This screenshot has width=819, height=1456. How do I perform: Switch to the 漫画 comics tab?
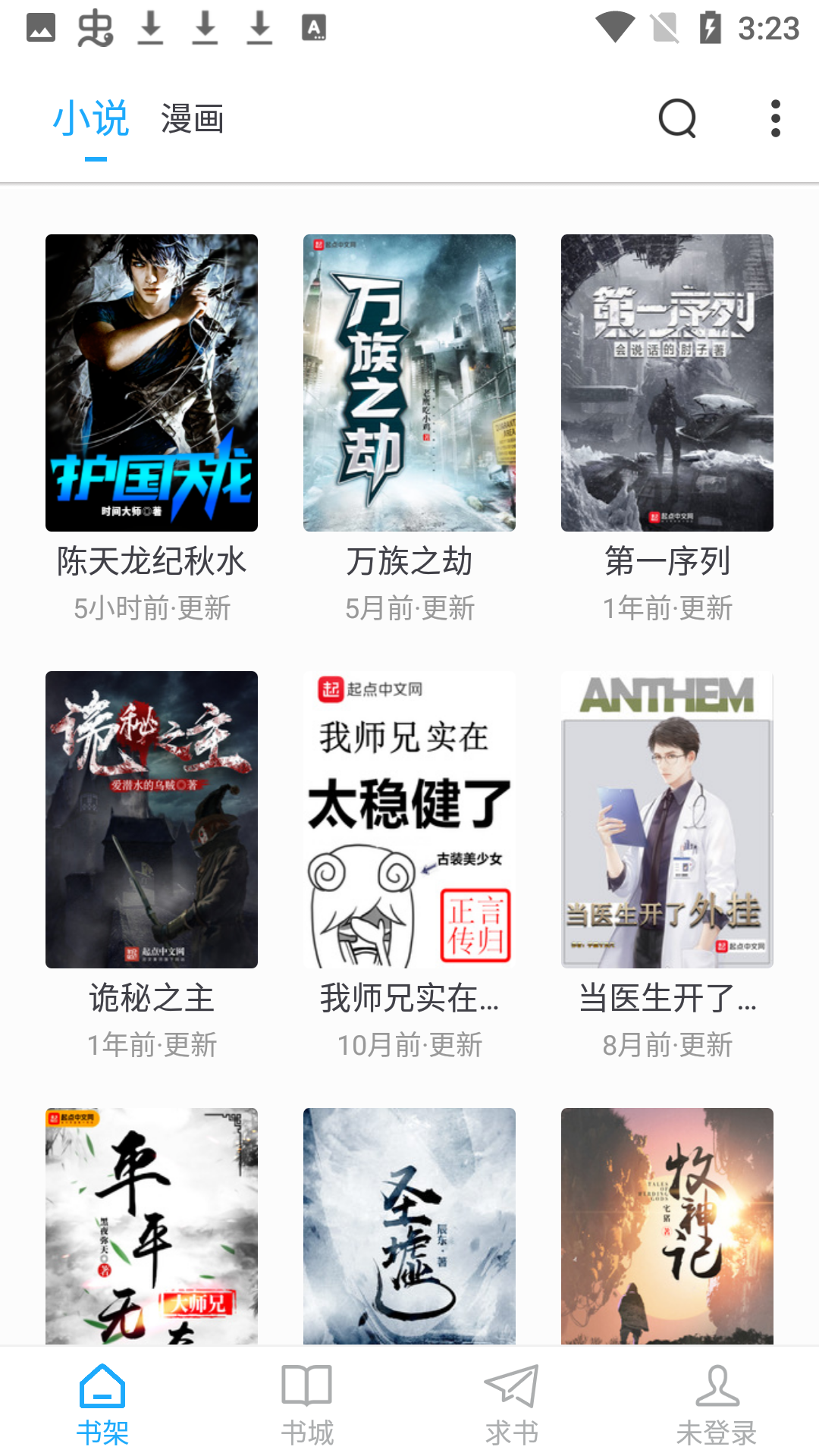[x=192, y=120]
